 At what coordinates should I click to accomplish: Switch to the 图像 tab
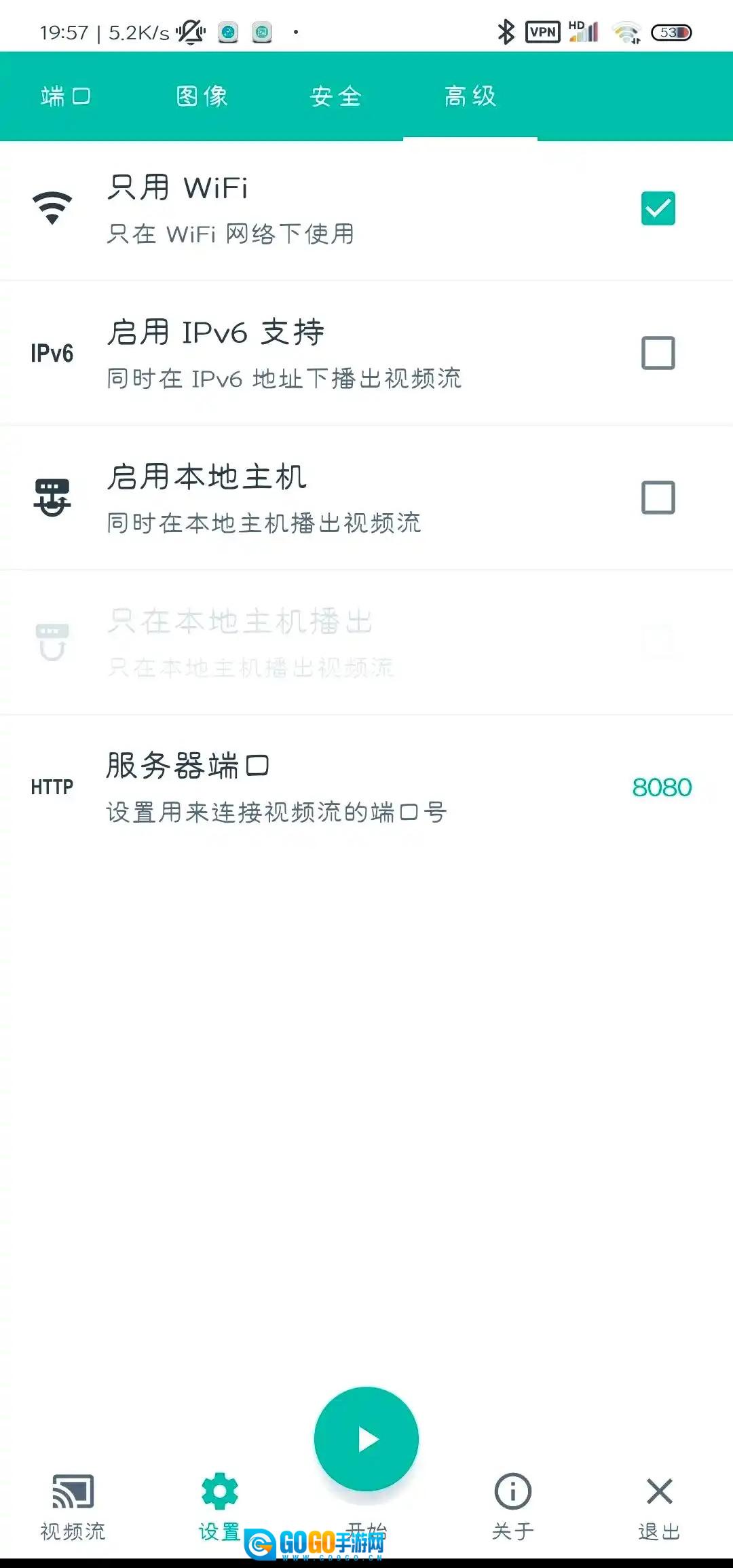(202, 96)
